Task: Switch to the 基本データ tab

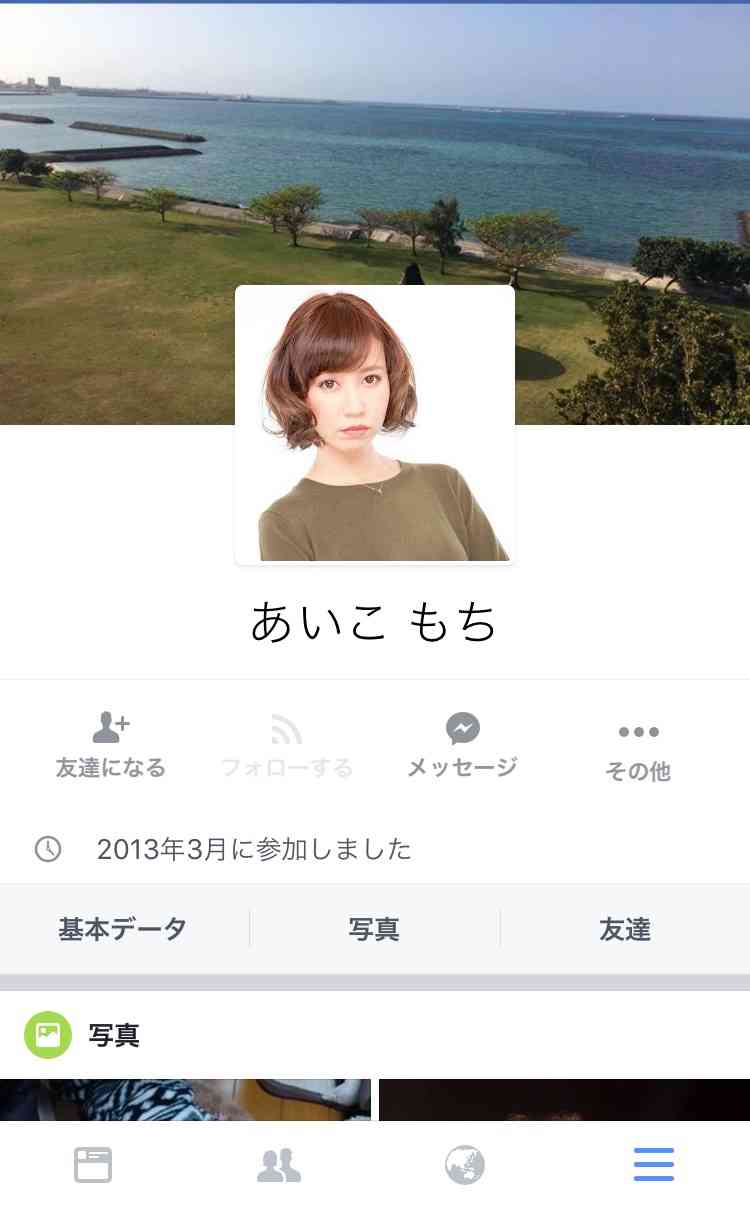Action: [x=122, y=929]
